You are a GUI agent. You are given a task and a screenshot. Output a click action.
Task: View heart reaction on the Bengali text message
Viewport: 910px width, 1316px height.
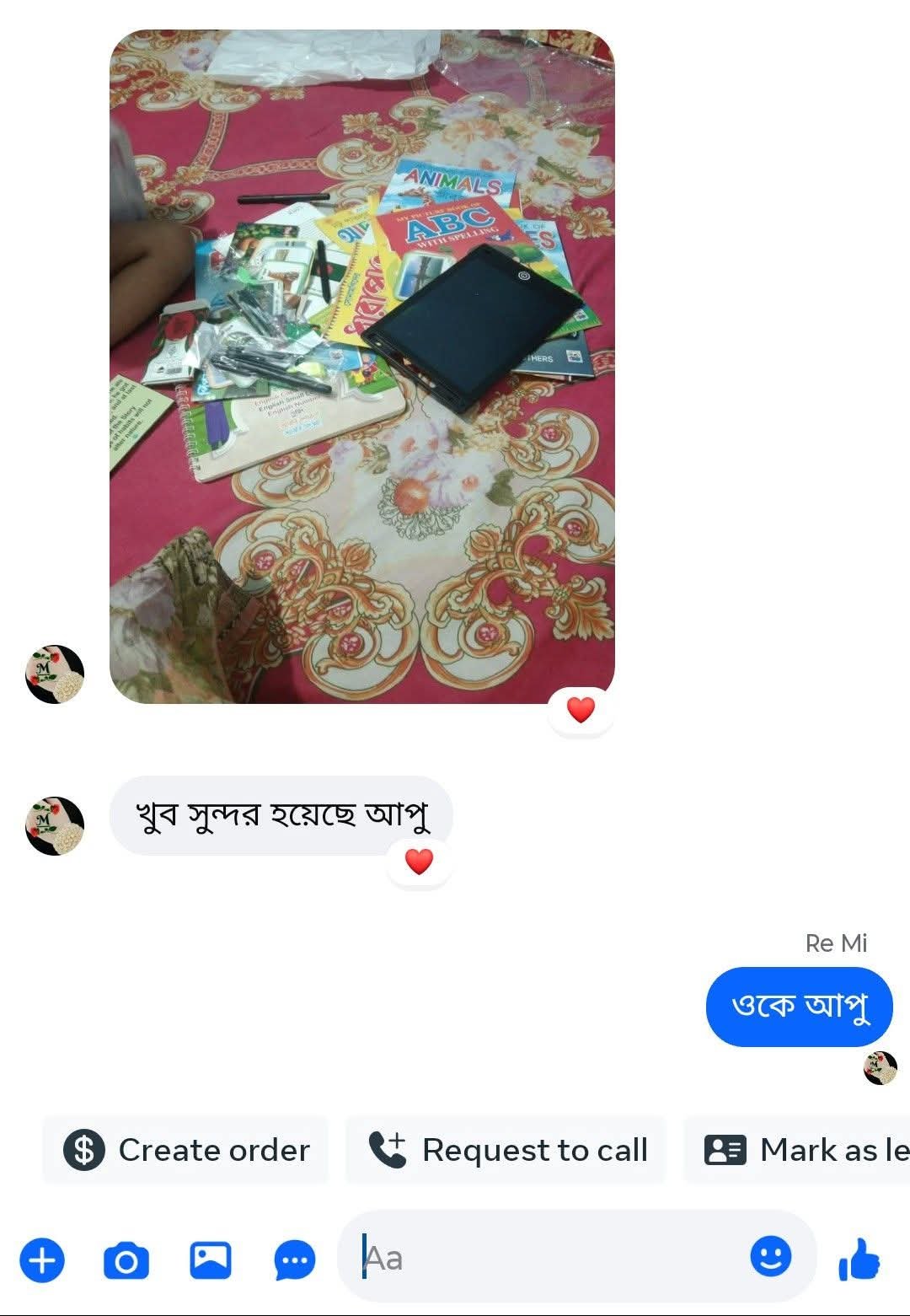click(x=419, y=862)
